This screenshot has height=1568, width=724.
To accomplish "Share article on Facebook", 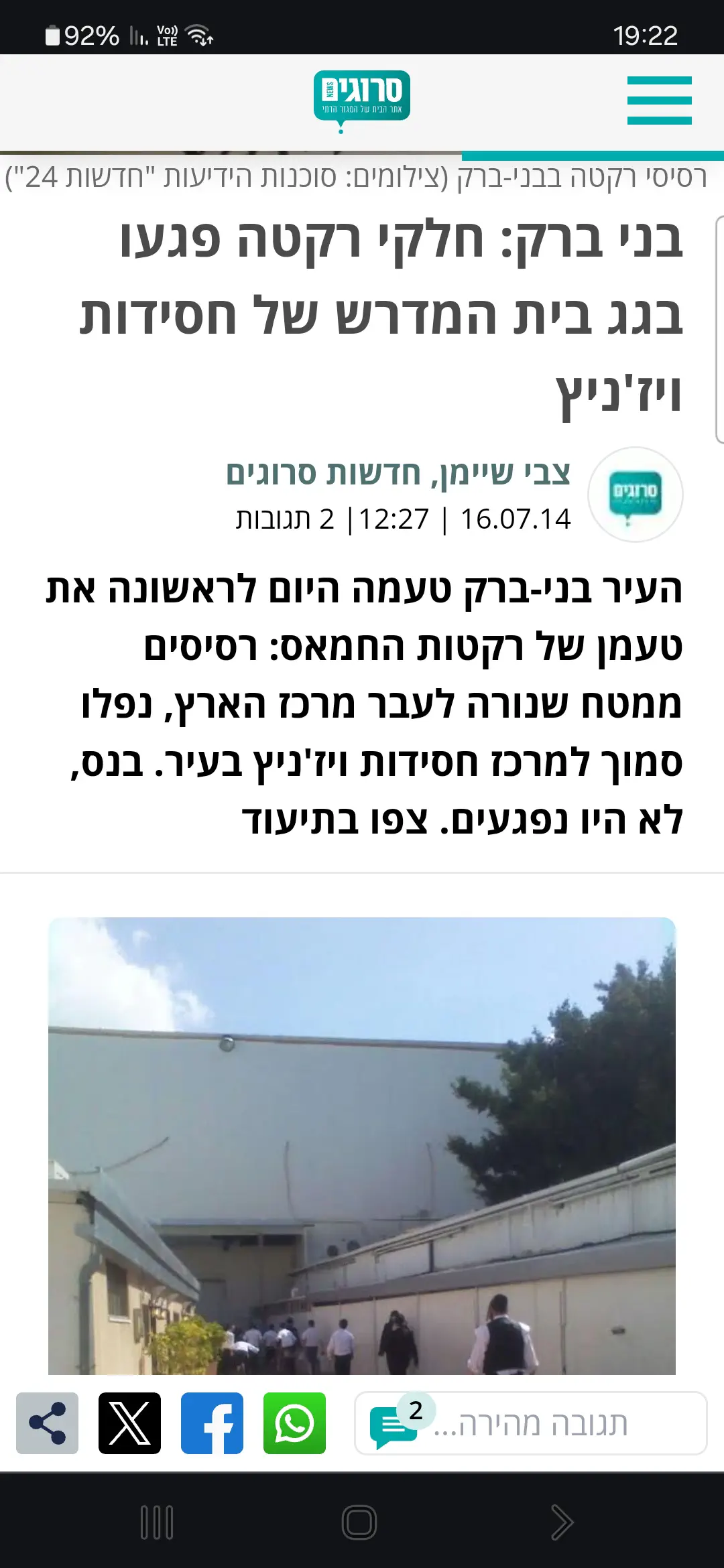I will tap(212, 1423).
